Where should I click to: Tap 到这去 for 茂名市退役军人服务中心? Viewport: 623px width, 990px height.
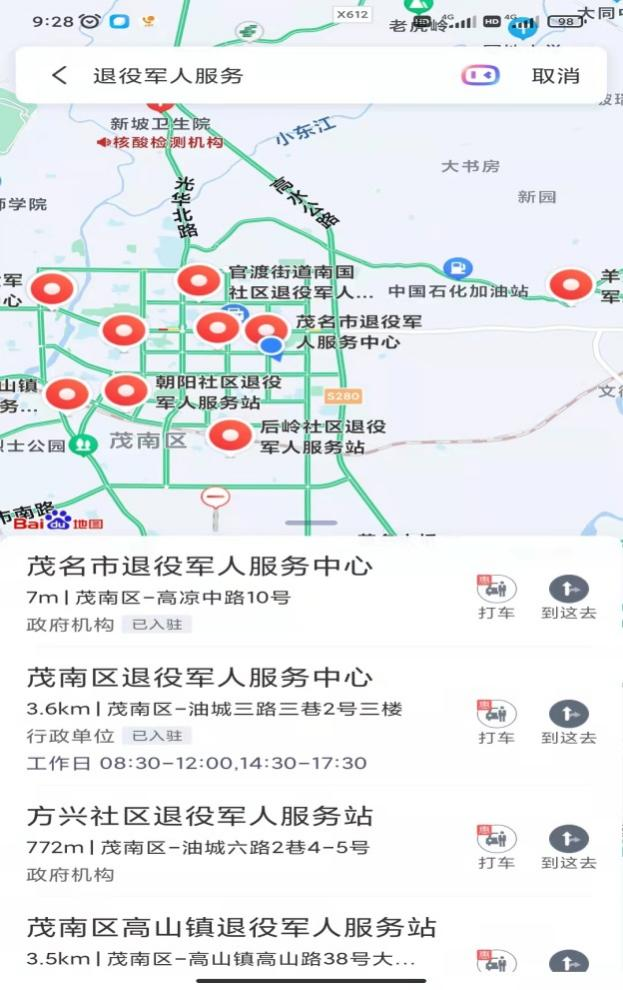(x=568, y=598)
